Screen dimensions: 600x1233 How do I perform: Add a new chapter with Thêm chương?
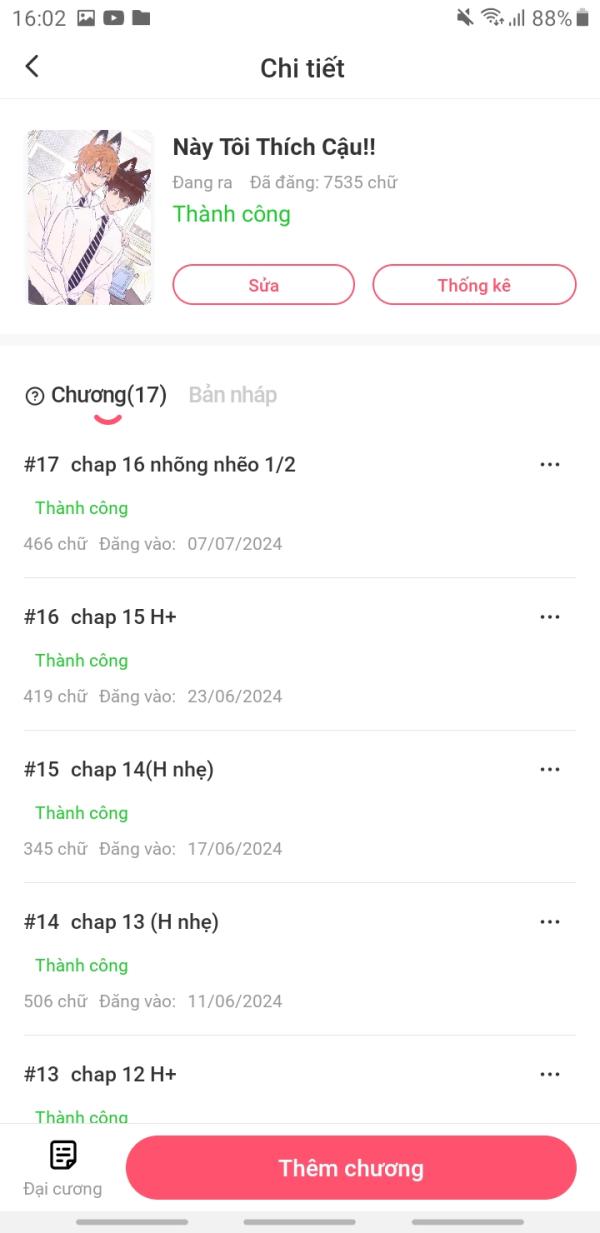coord(351,1168)
